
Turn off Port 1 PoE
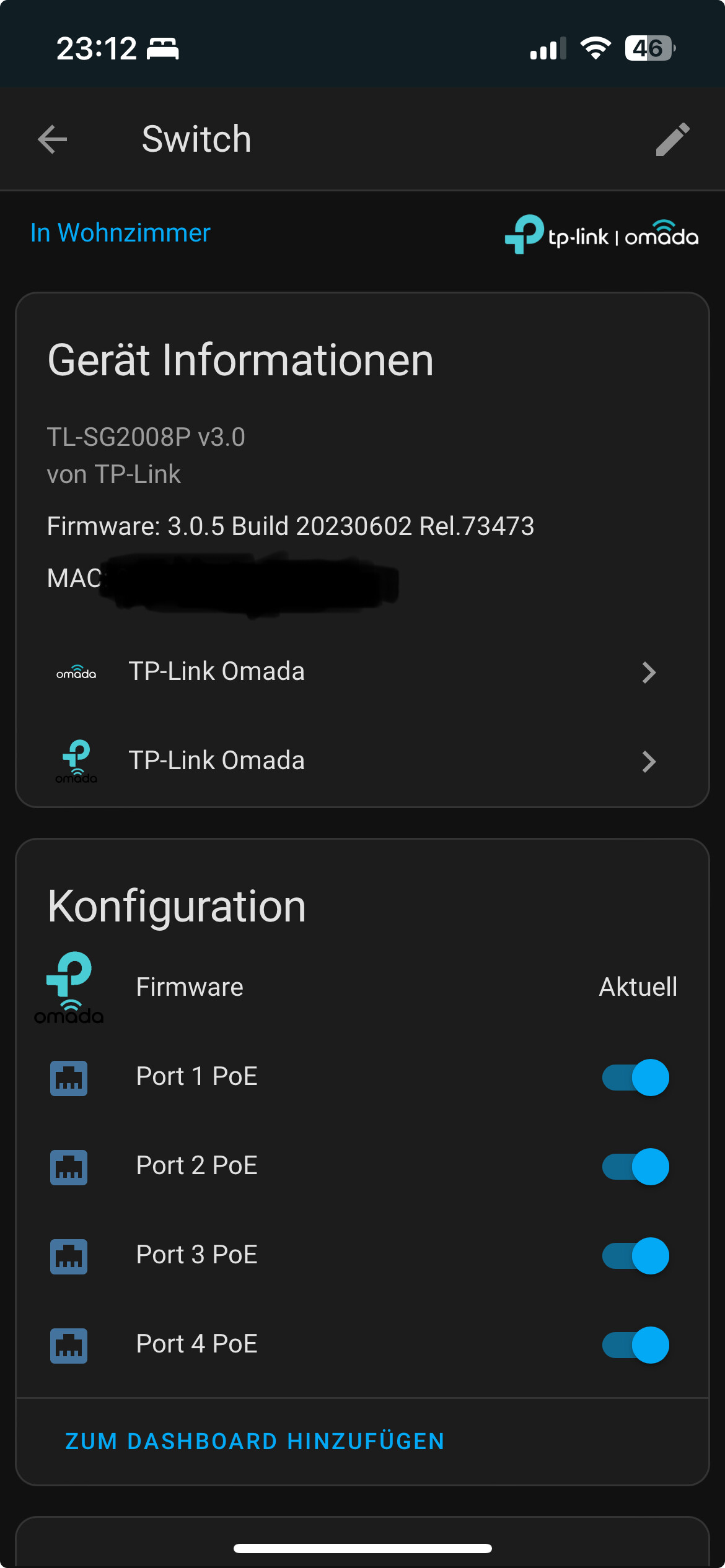pos(635,1077)
